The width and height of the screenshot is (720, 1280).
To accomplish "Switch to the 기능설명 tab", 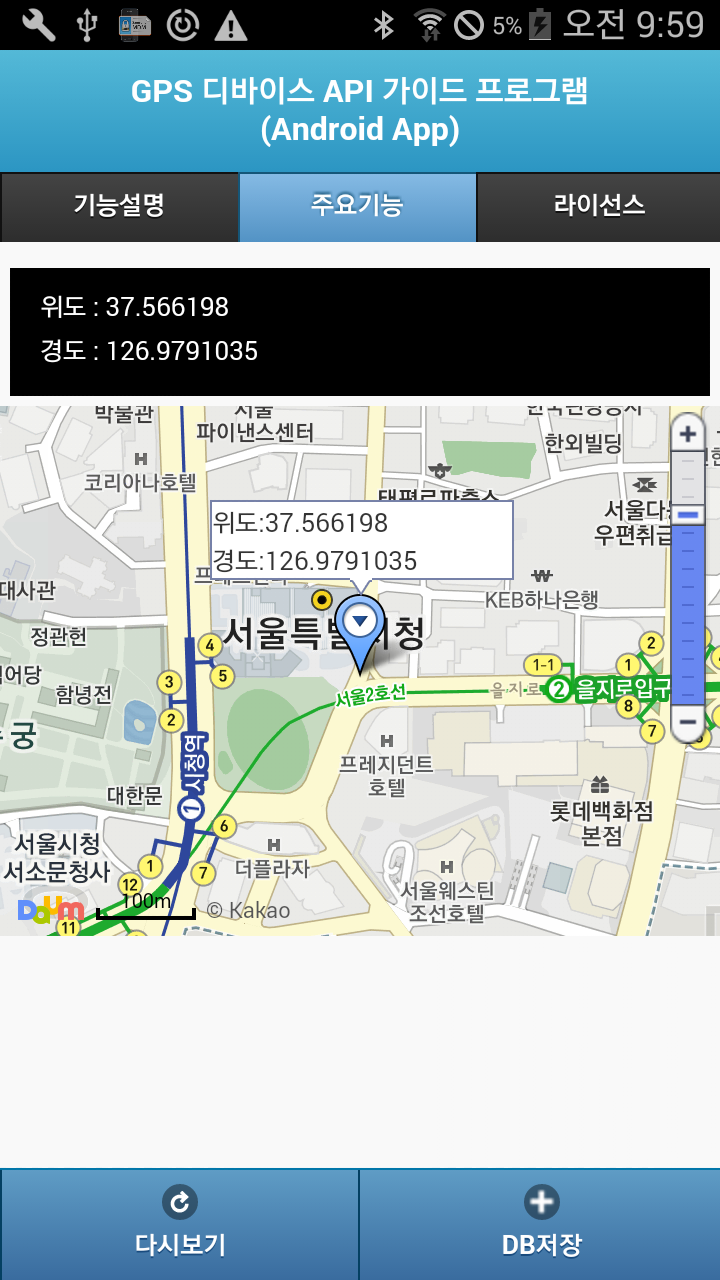I will (x=119, y=207).
